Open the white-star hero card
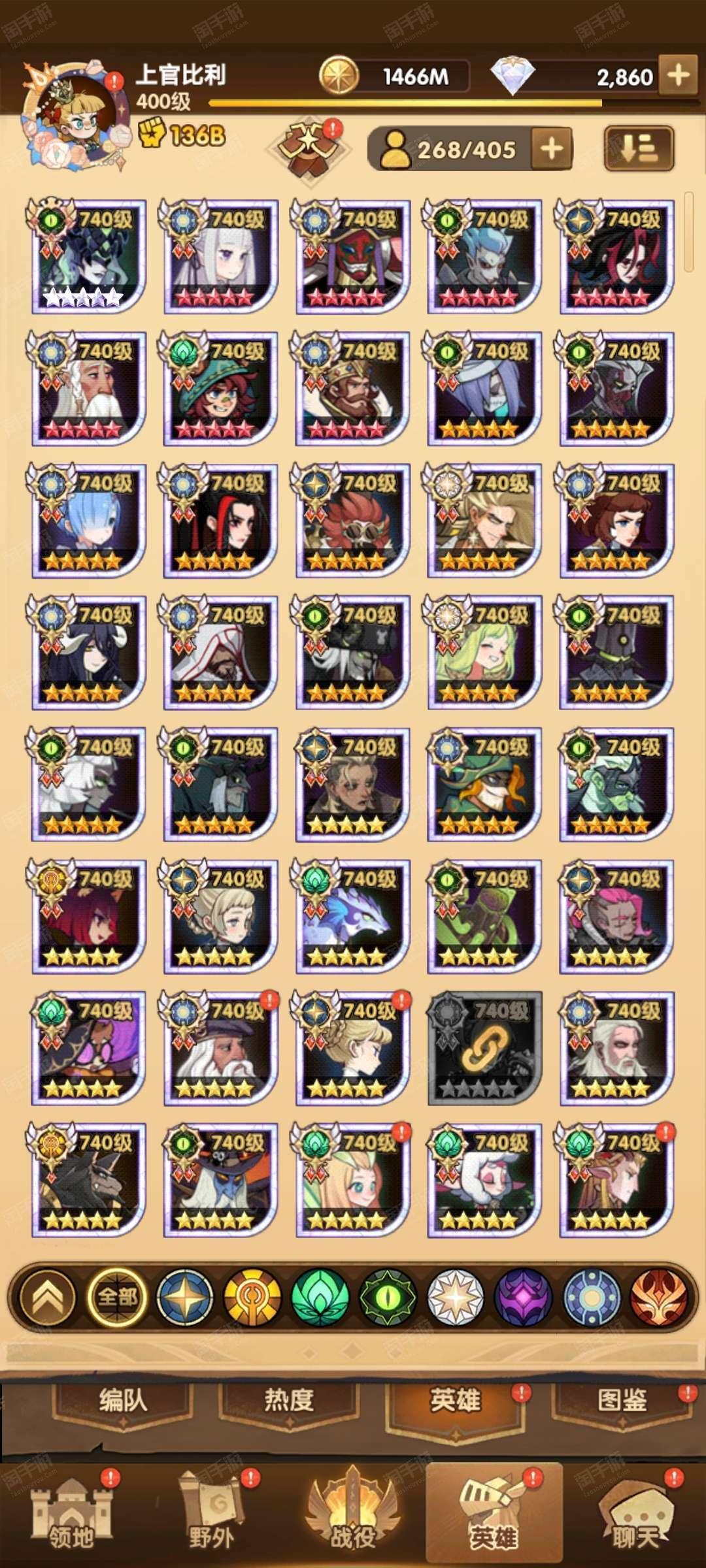The height and width of the screenshot is (1568, 706). point(88,257)
